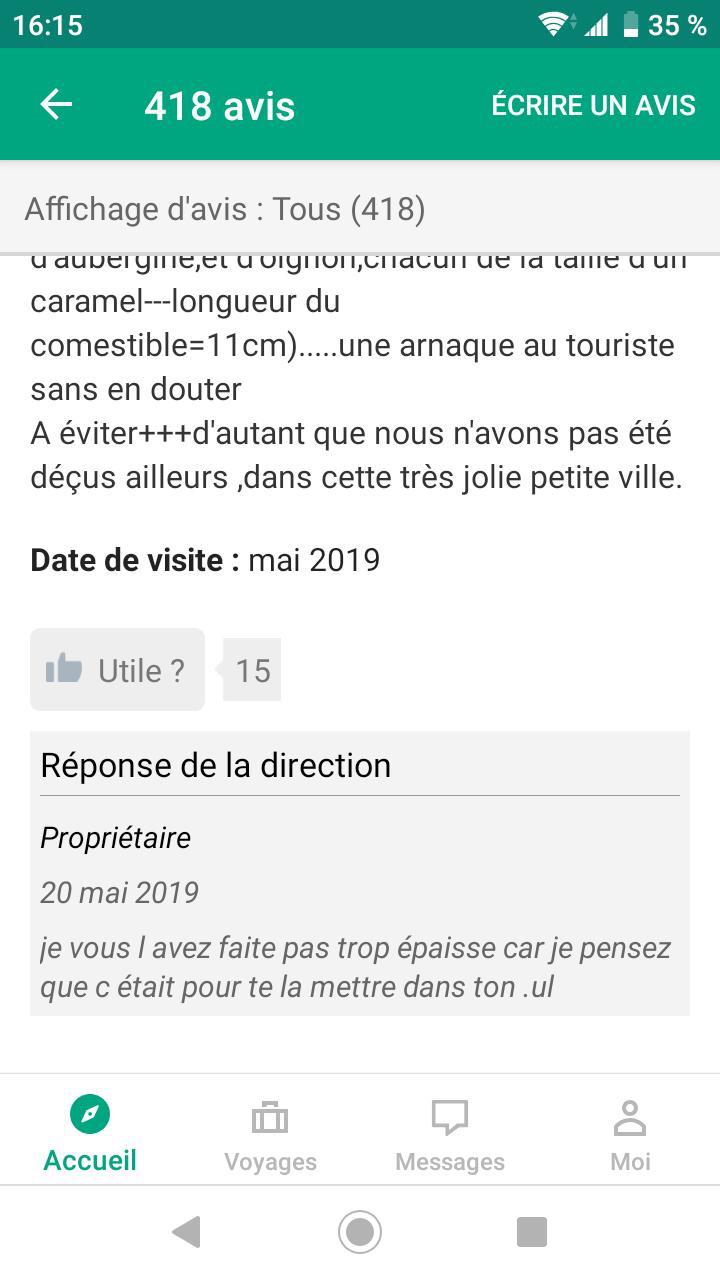The width and height of the screenshot is (720, 1280).
Task: Tap the system home button
Action: (360, 1231)
